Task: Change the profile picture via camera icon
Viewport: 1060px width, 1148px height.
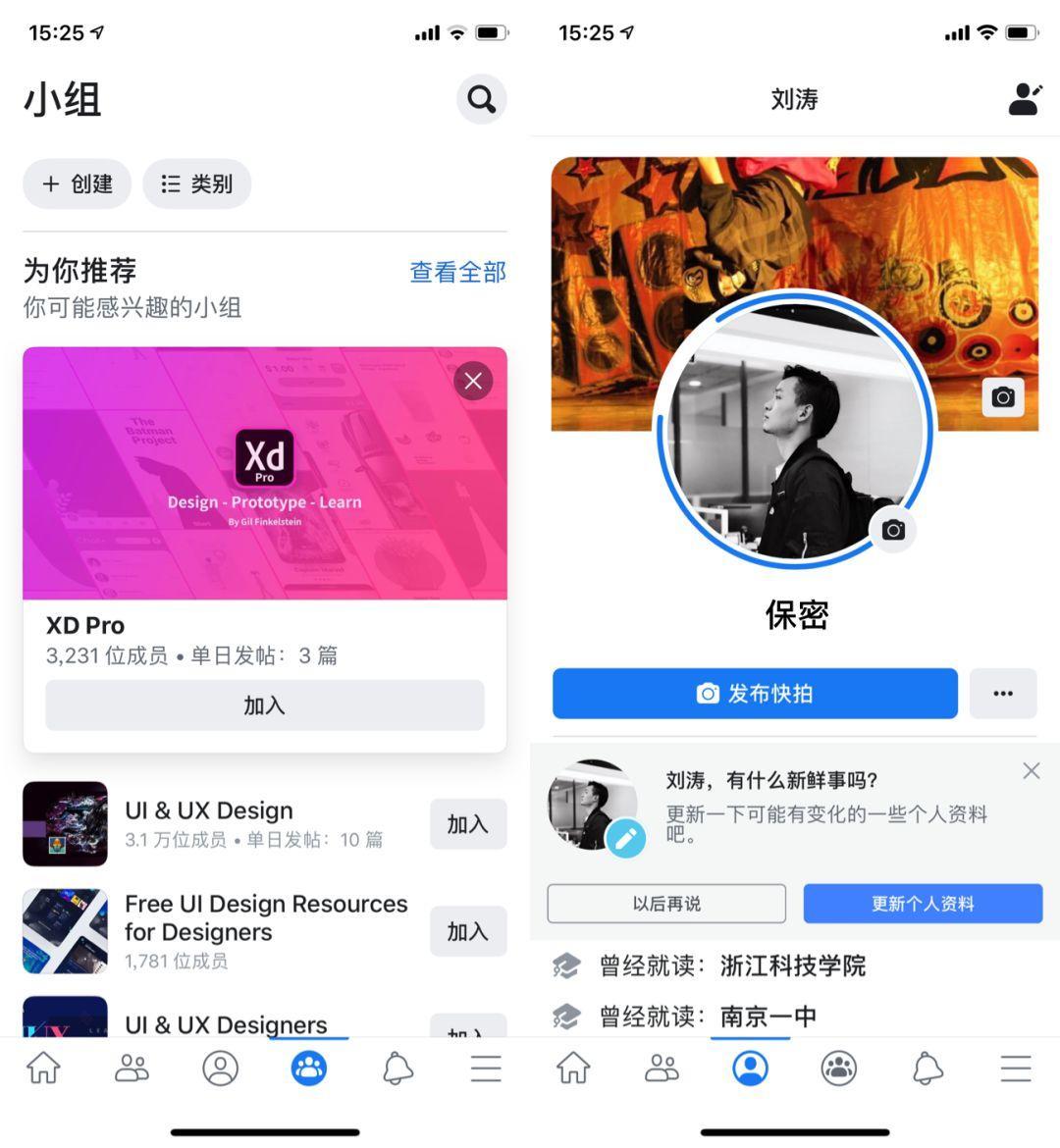Action: [893, 530]
